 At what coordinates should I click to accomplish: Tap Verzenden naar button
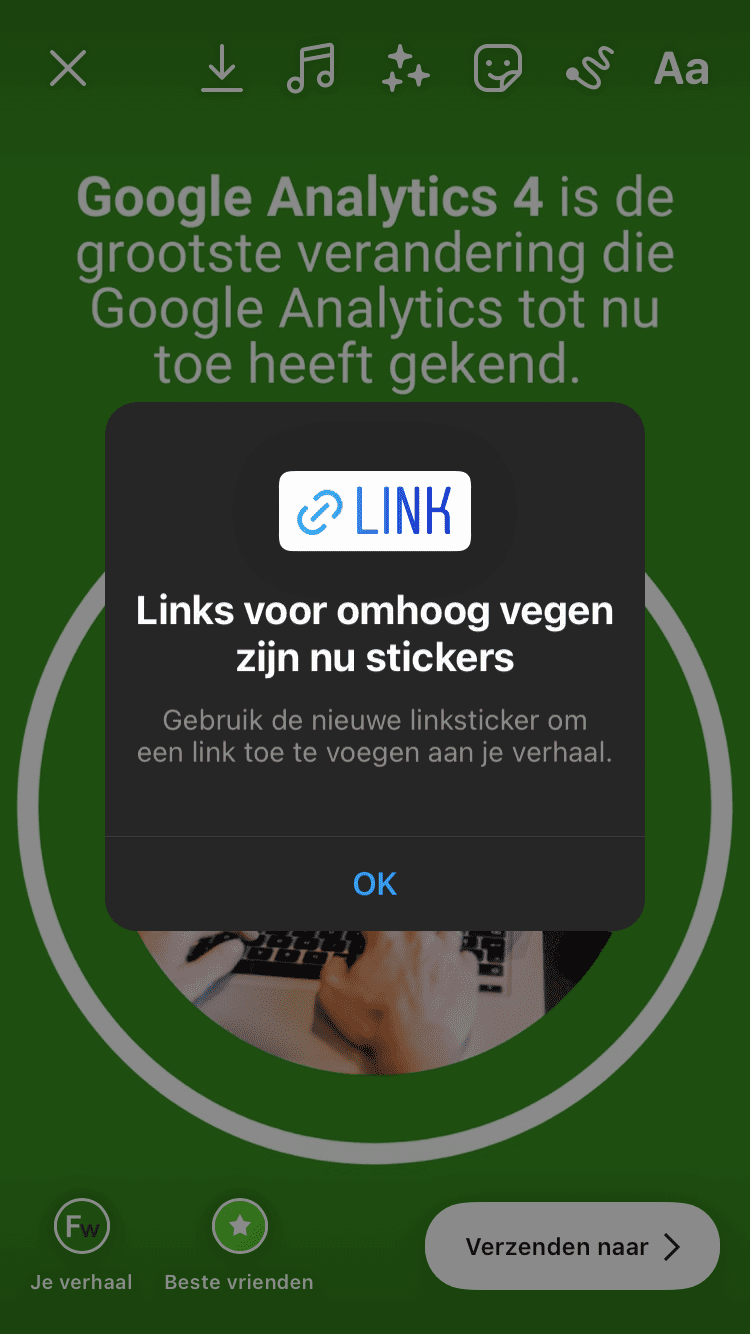(x=572, y=1246)
